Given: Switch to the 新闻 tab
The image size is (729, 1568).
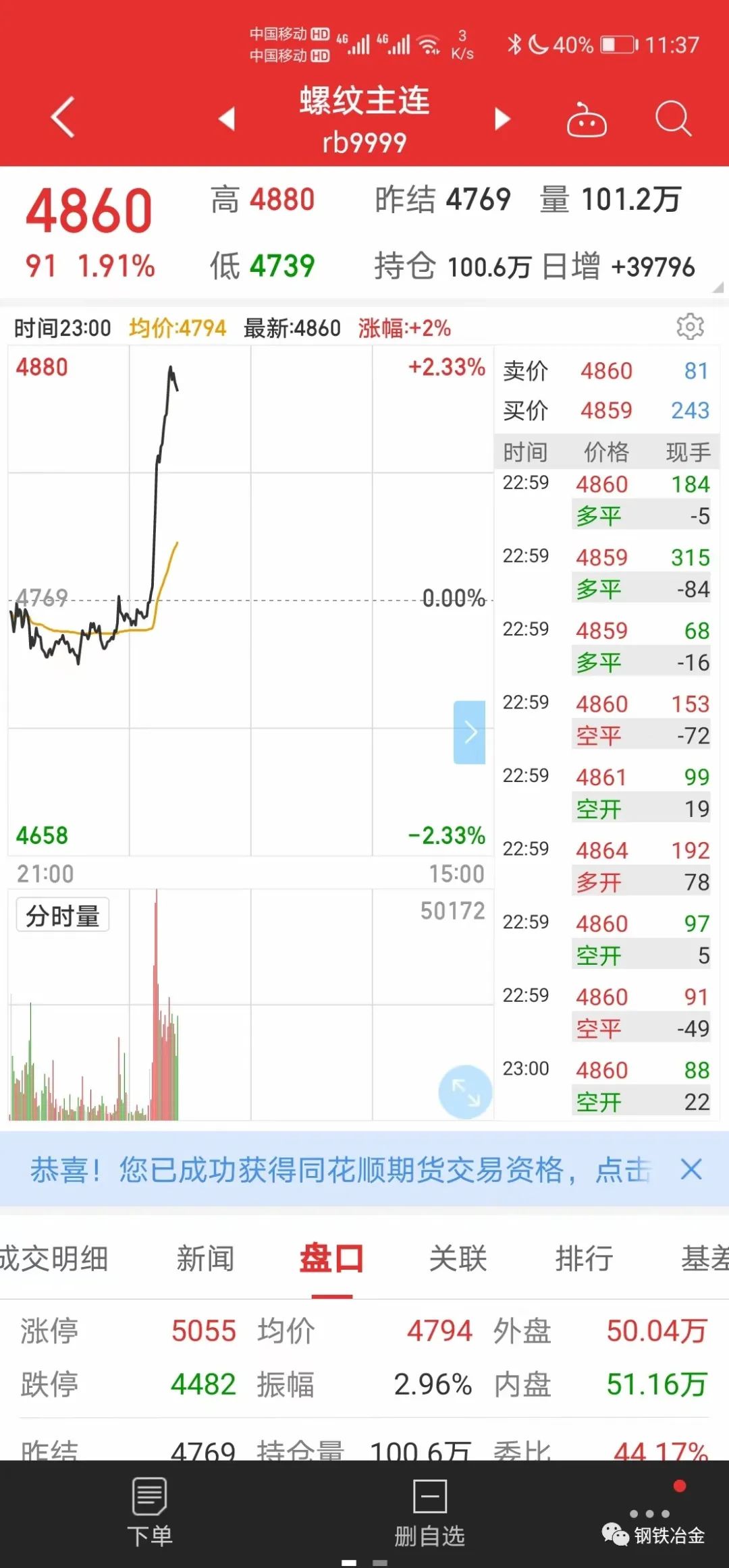Looking at the screenshot, I should click(x=205, y=1258).
